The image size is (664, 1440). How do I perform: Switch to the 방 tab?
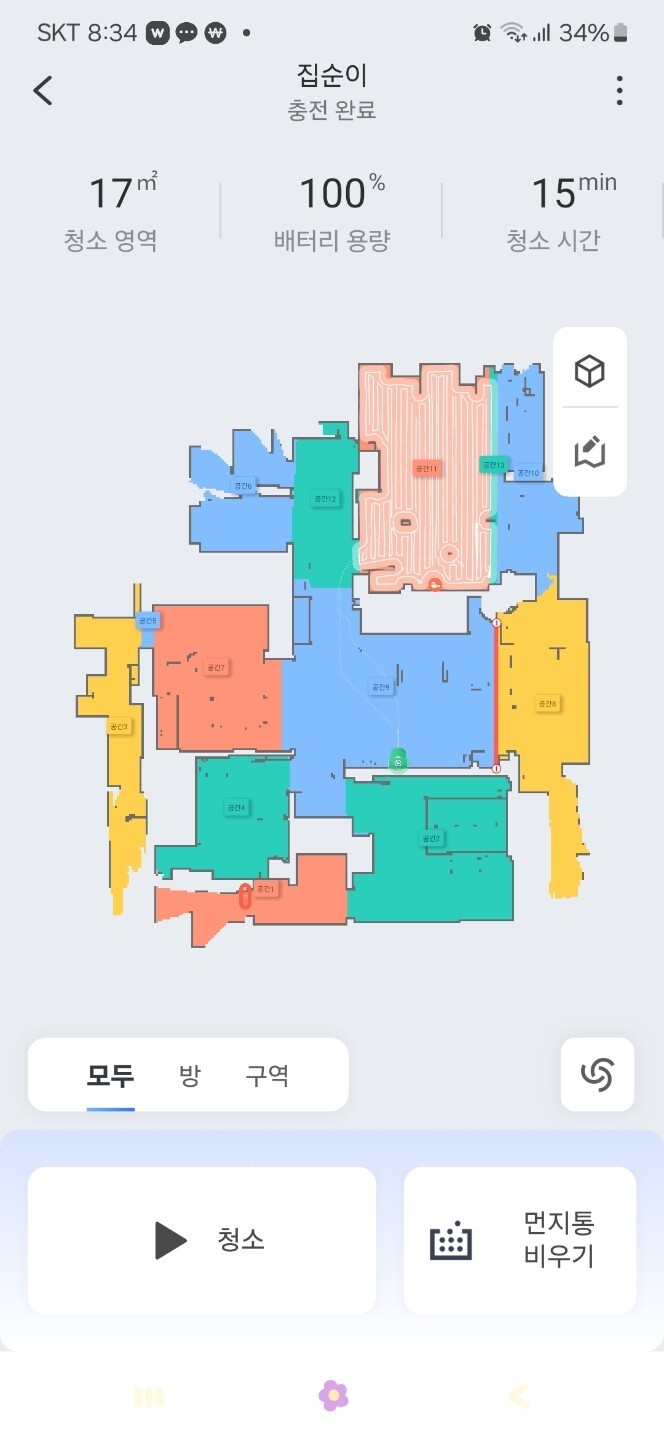(189, 1076)
